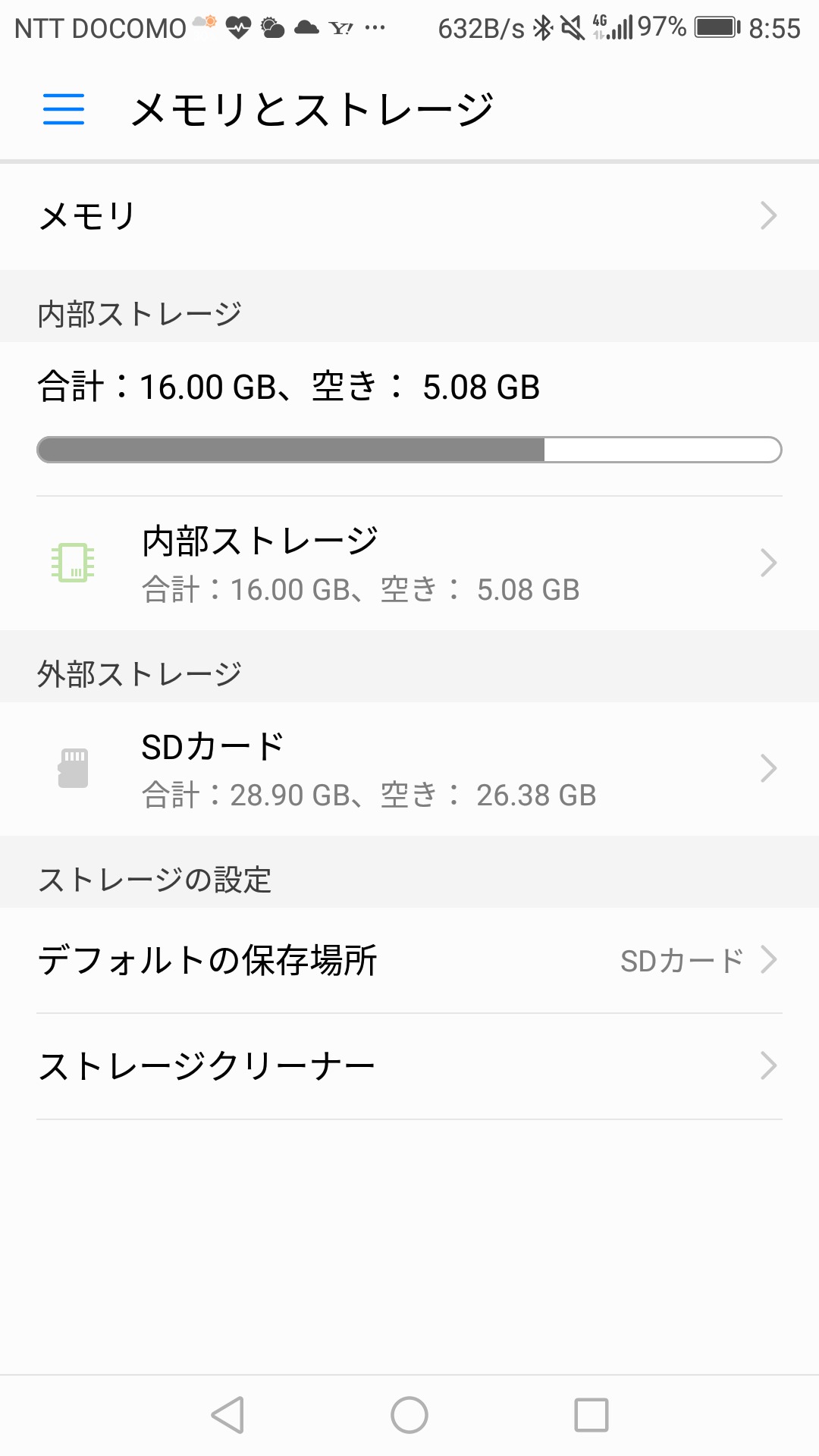This screenshot has height=1456, width=819.
Task: Open ストレージクリーナー
Action: tap(409, 1066)
